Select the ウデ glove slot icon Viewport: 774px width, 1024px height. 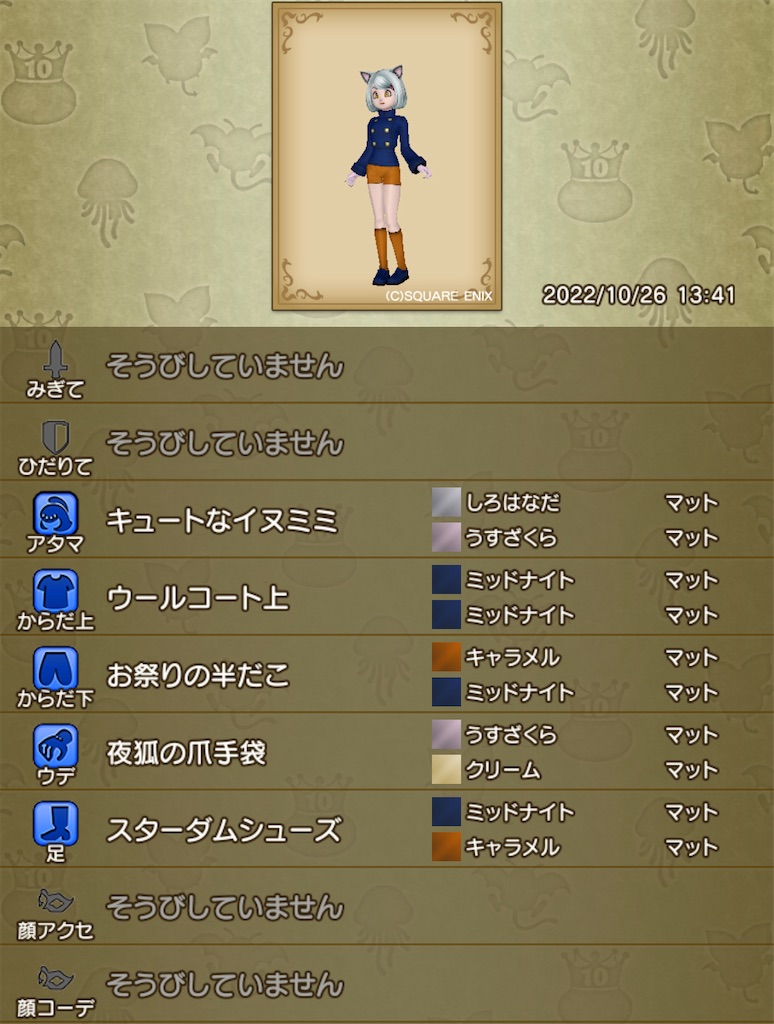click(x=55, y=742)
